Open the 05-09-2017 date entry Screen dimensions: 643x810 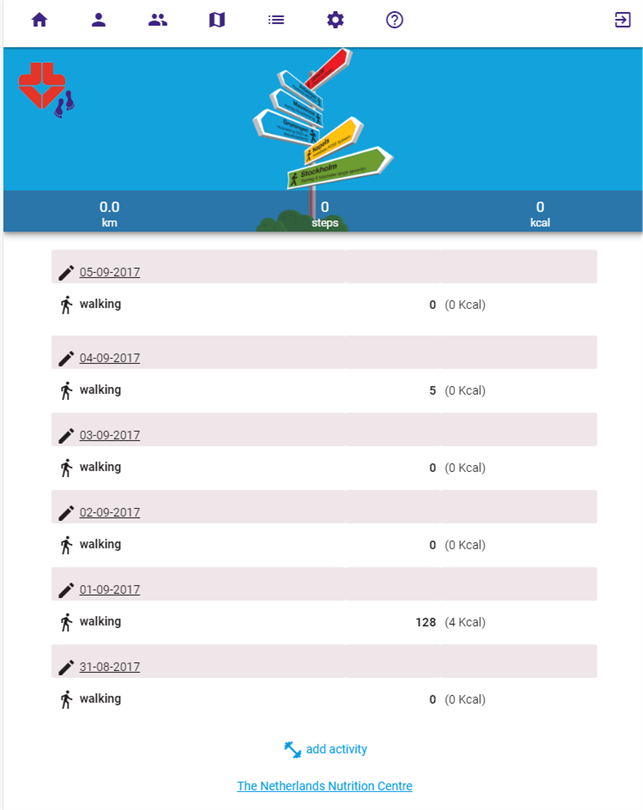[x=110, y=272]
